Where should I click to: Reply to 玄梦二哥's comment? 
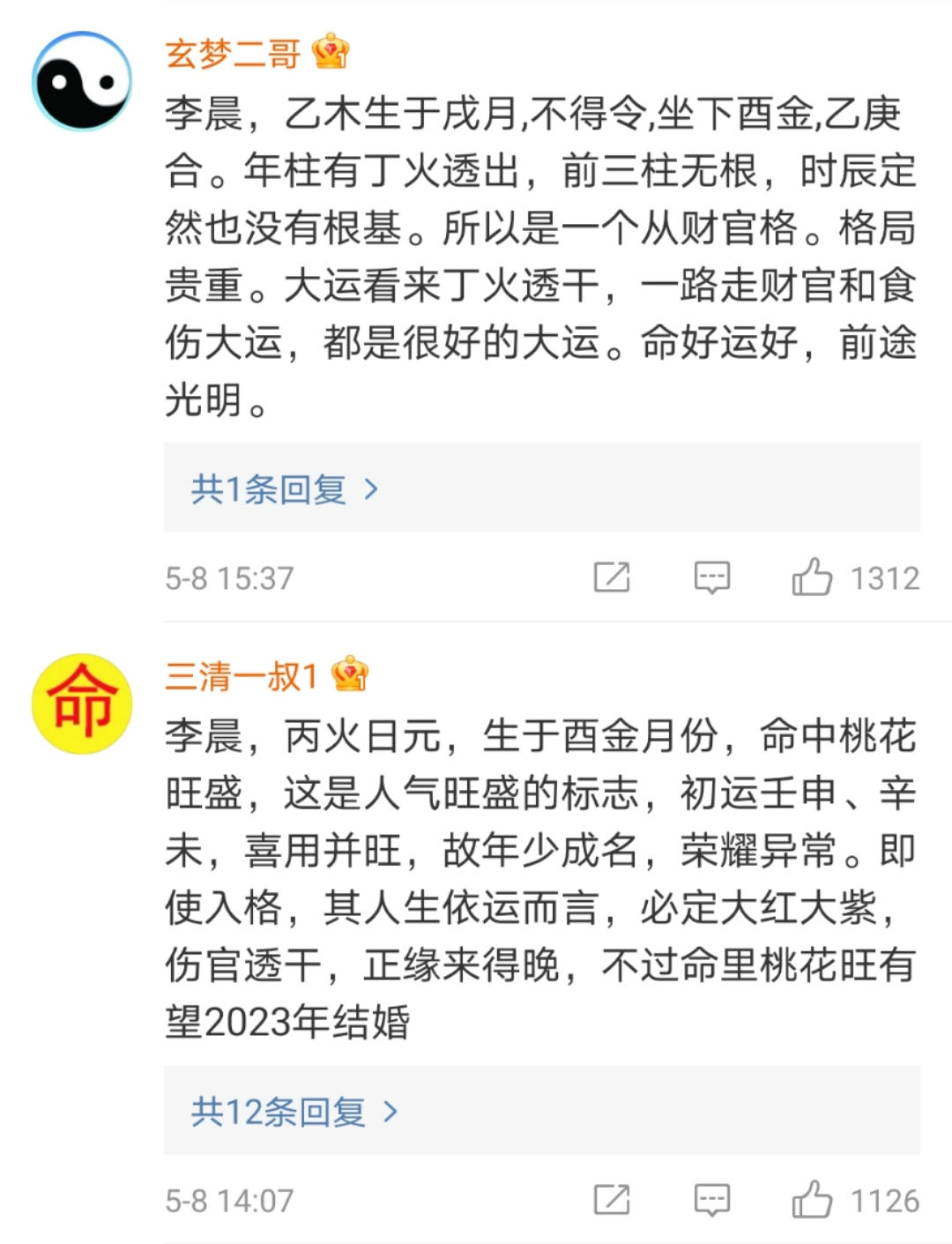711,577
